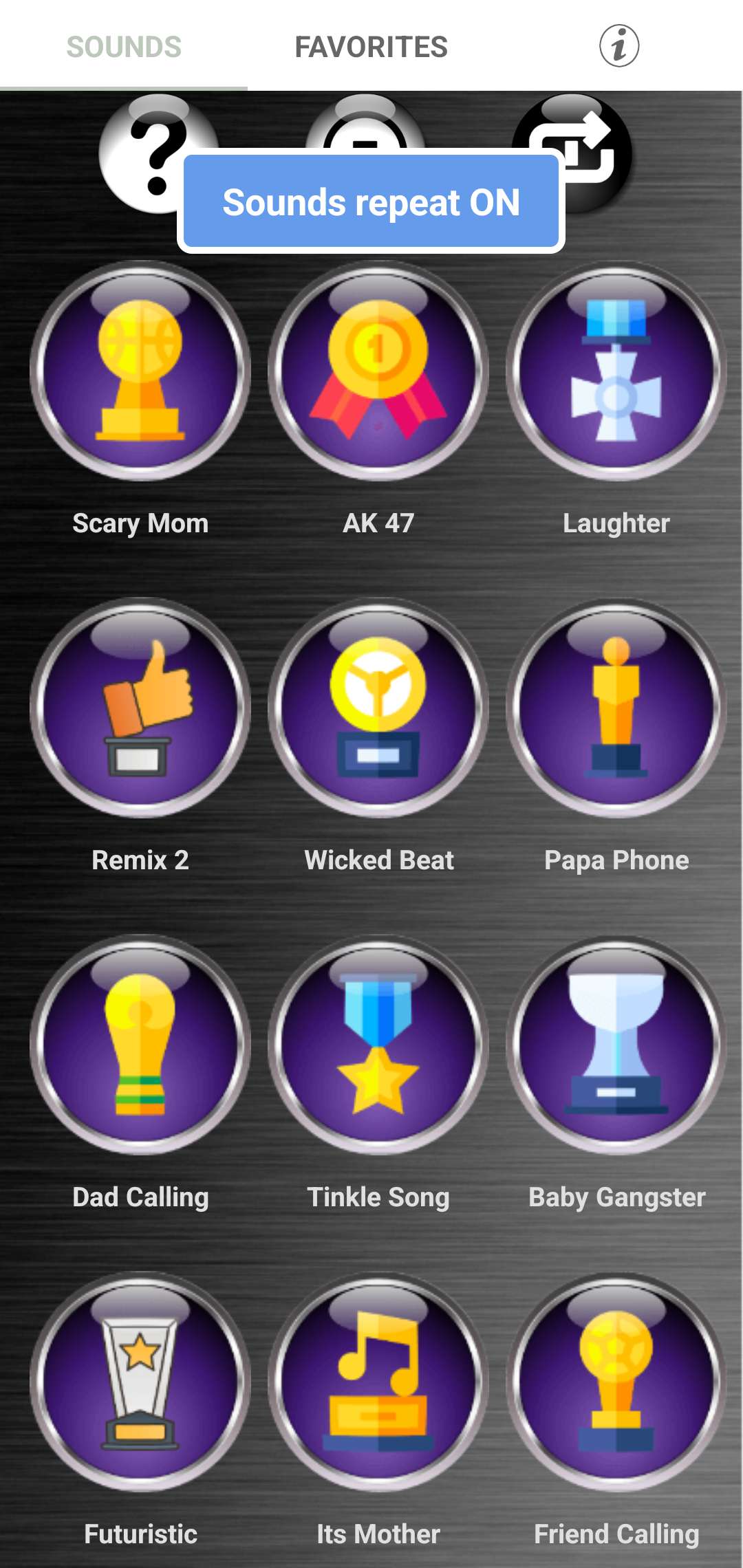
Task: Select the Sounds tab
Action: click(124, 47)
